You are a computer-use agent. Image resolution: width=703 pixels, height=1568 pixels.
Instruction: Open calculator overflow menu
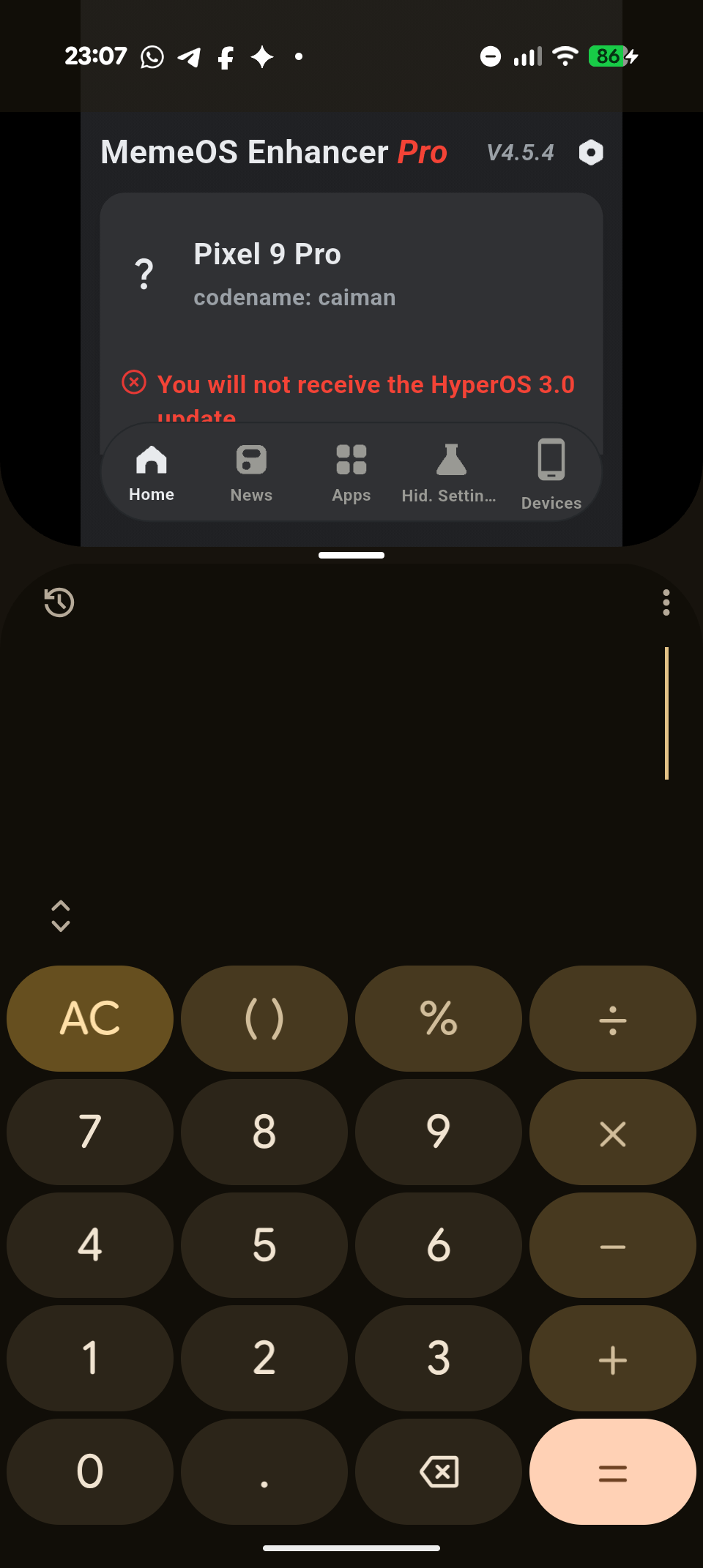[x=666, y=602]
